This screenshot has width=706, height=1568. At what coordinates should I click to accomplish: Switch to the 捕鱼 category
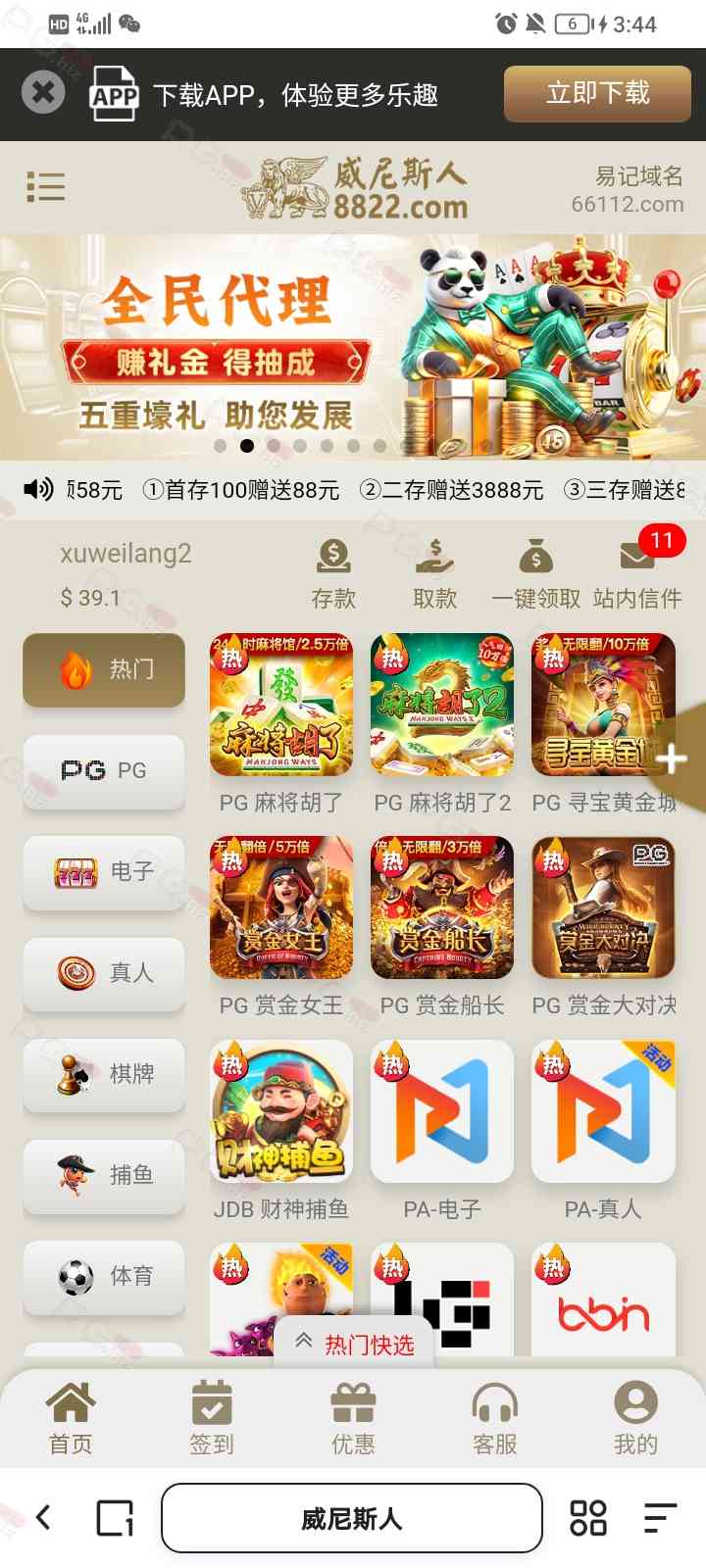pyautogui.click(x=104, y=1174)
